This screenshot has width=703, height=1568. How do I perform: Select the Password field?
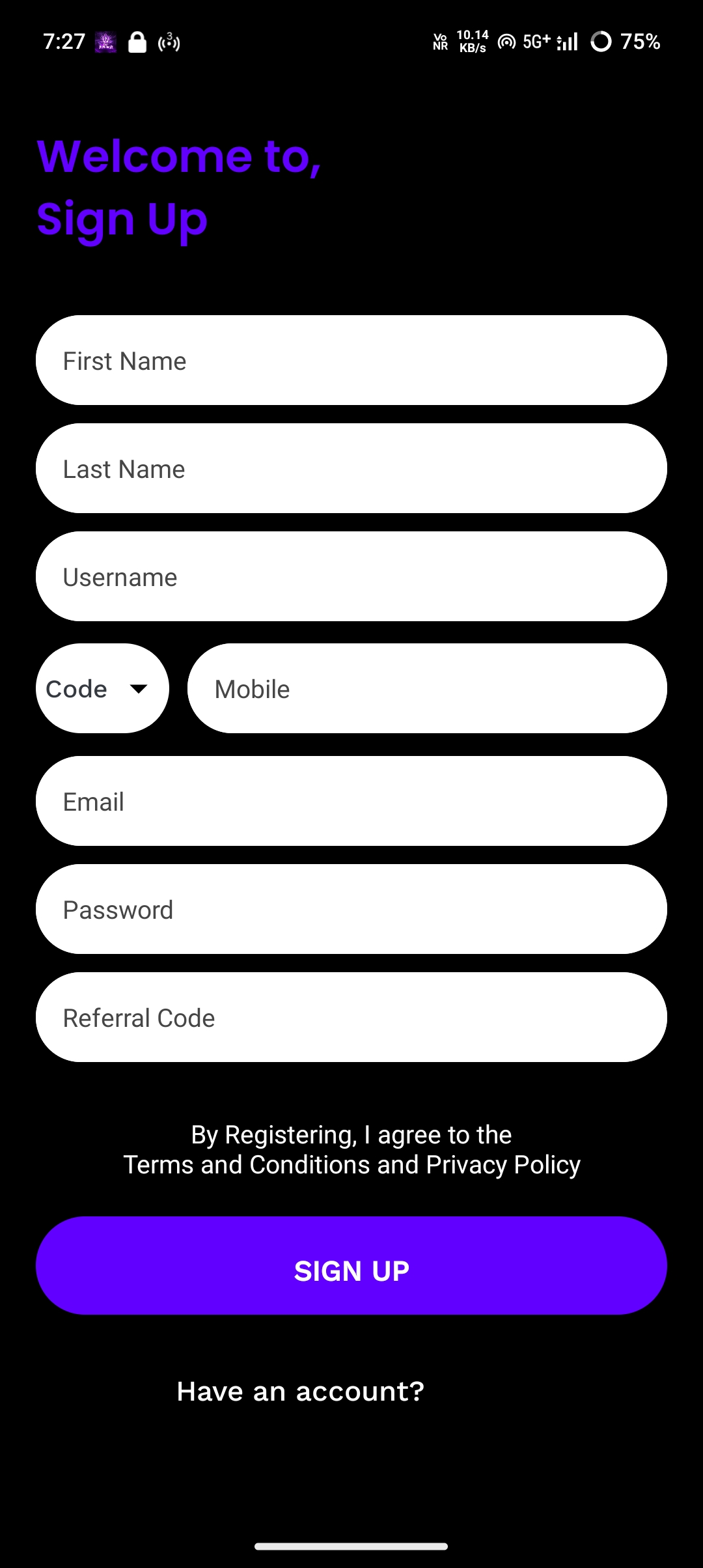click(351, 909)
